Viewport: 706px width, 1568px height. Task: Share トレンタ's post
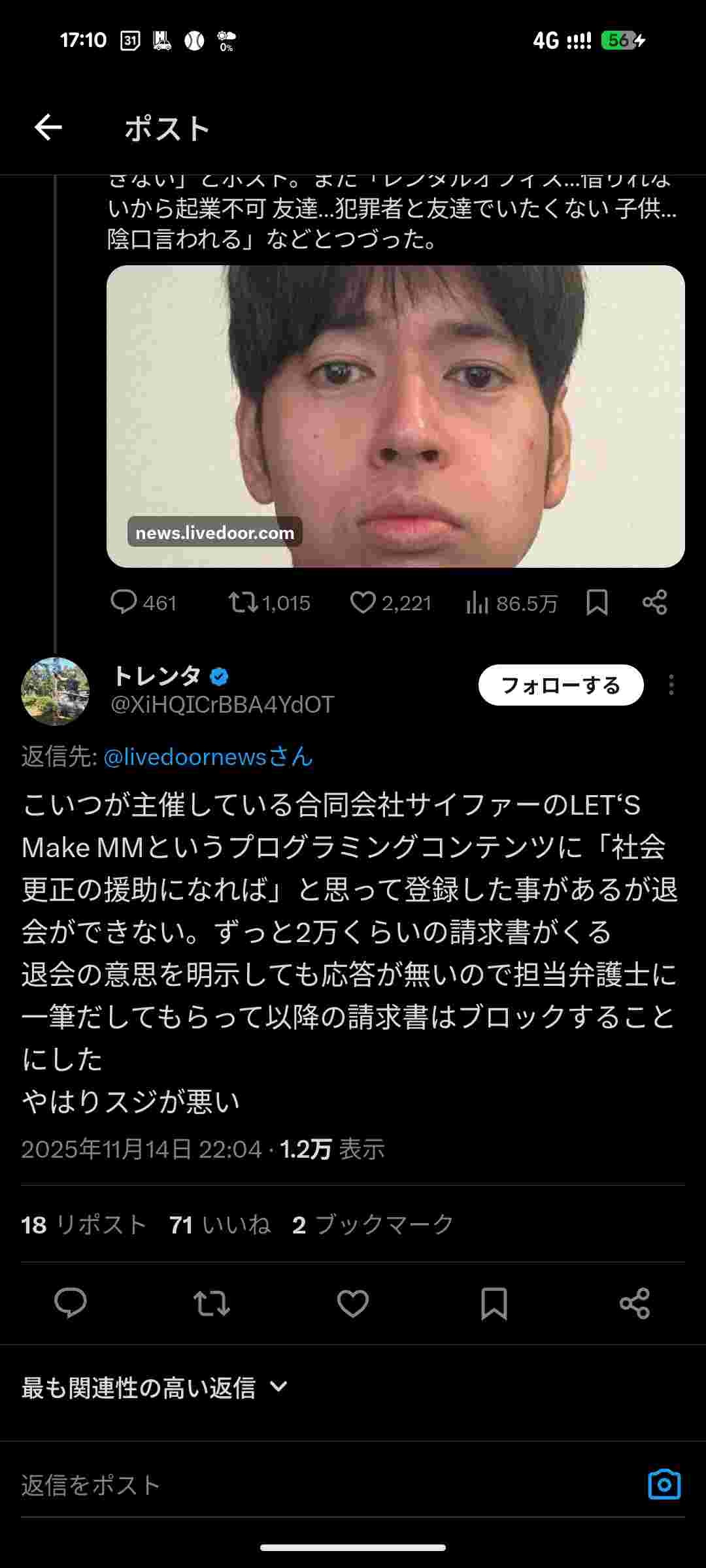635,1303
